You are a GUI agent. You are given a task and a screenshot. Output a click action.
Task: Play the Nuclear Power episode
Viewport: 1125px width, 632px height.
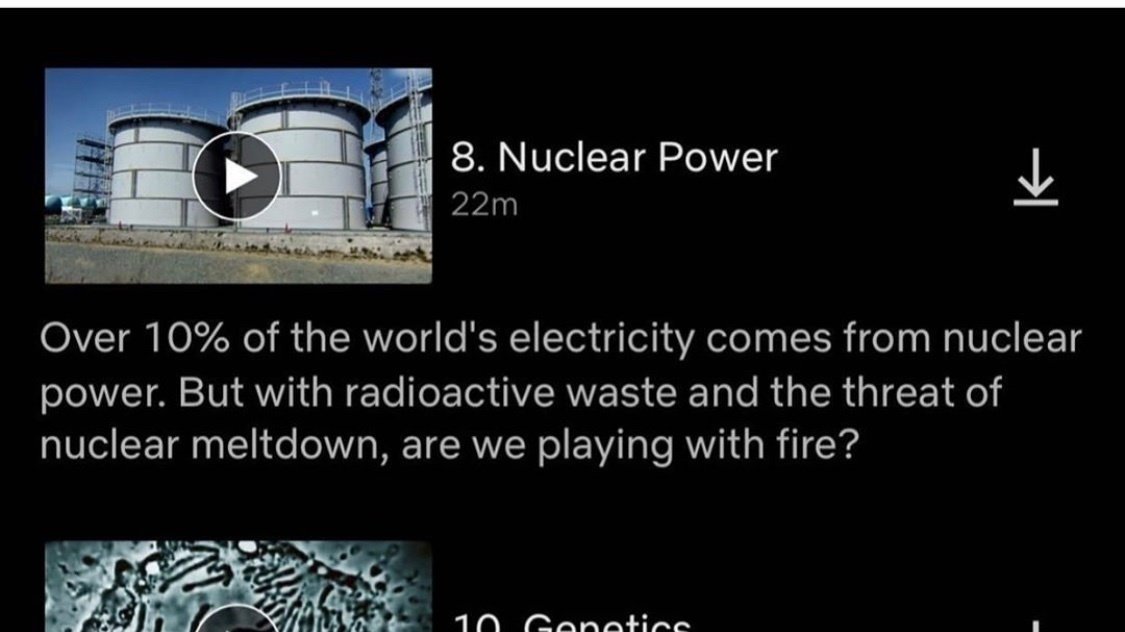pyautogui.click(x=237, y=176)
